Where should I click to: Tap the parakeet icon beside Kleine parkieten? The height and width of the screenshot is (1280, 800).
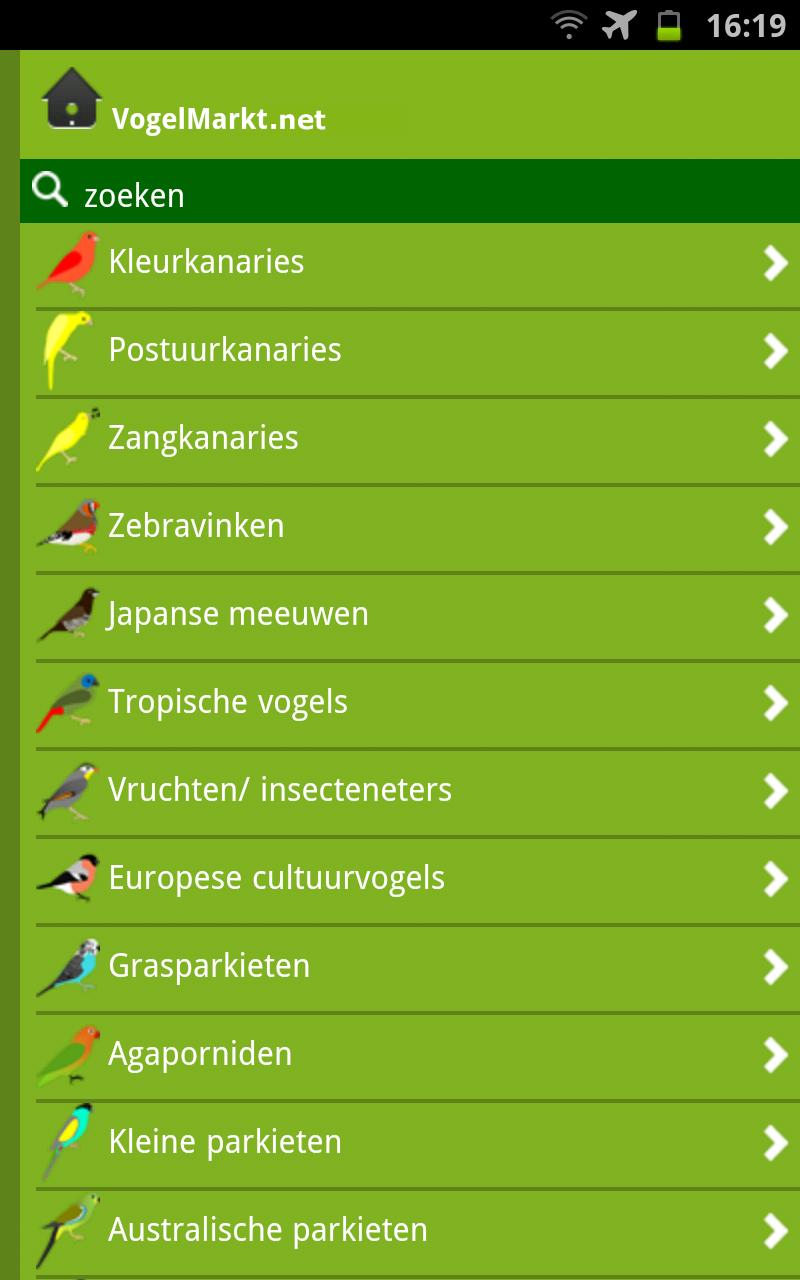63,1143
